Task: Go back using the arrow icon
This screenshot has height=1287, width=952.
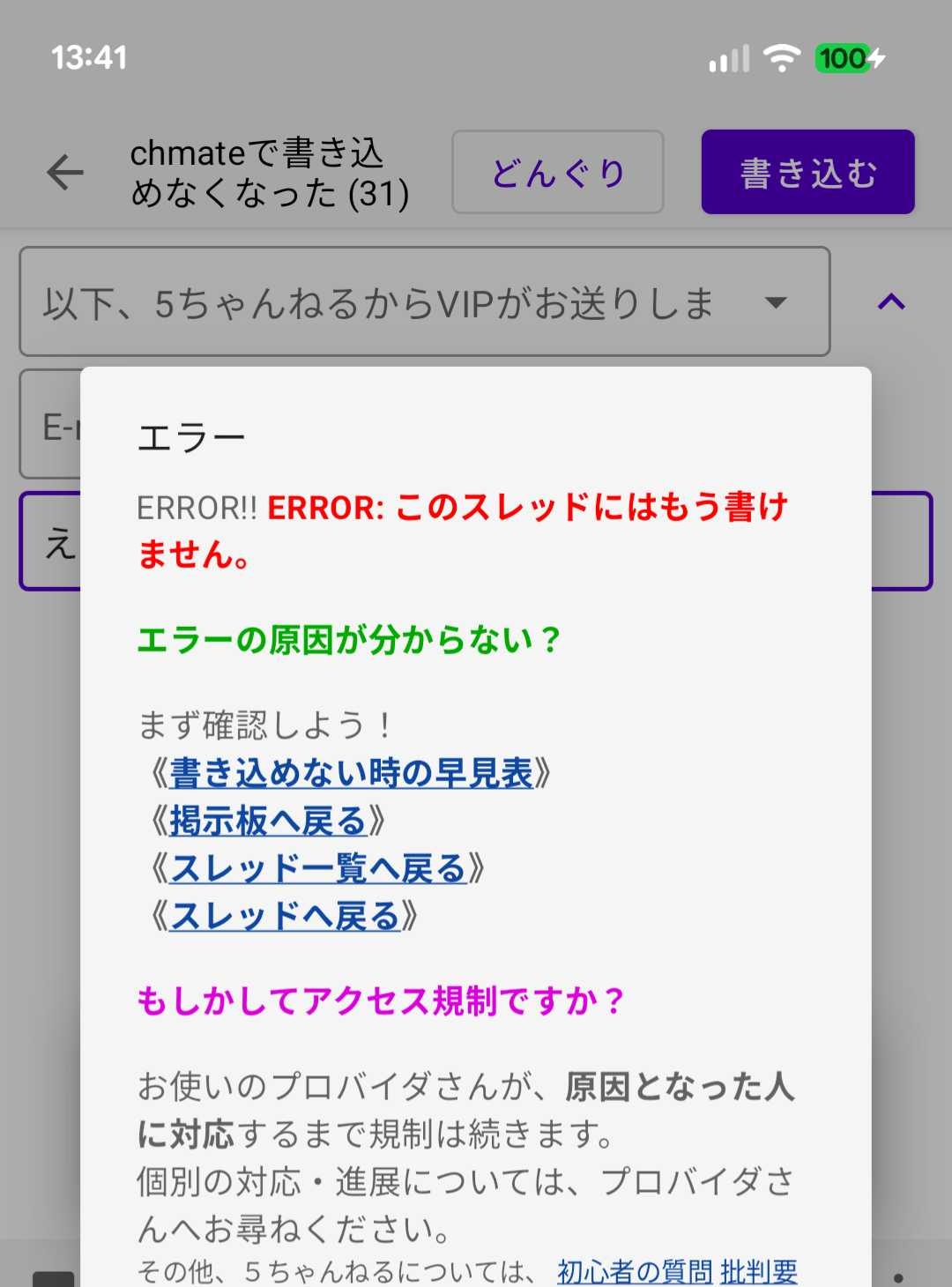Action: pyautogui.click(x=65, y=172)
